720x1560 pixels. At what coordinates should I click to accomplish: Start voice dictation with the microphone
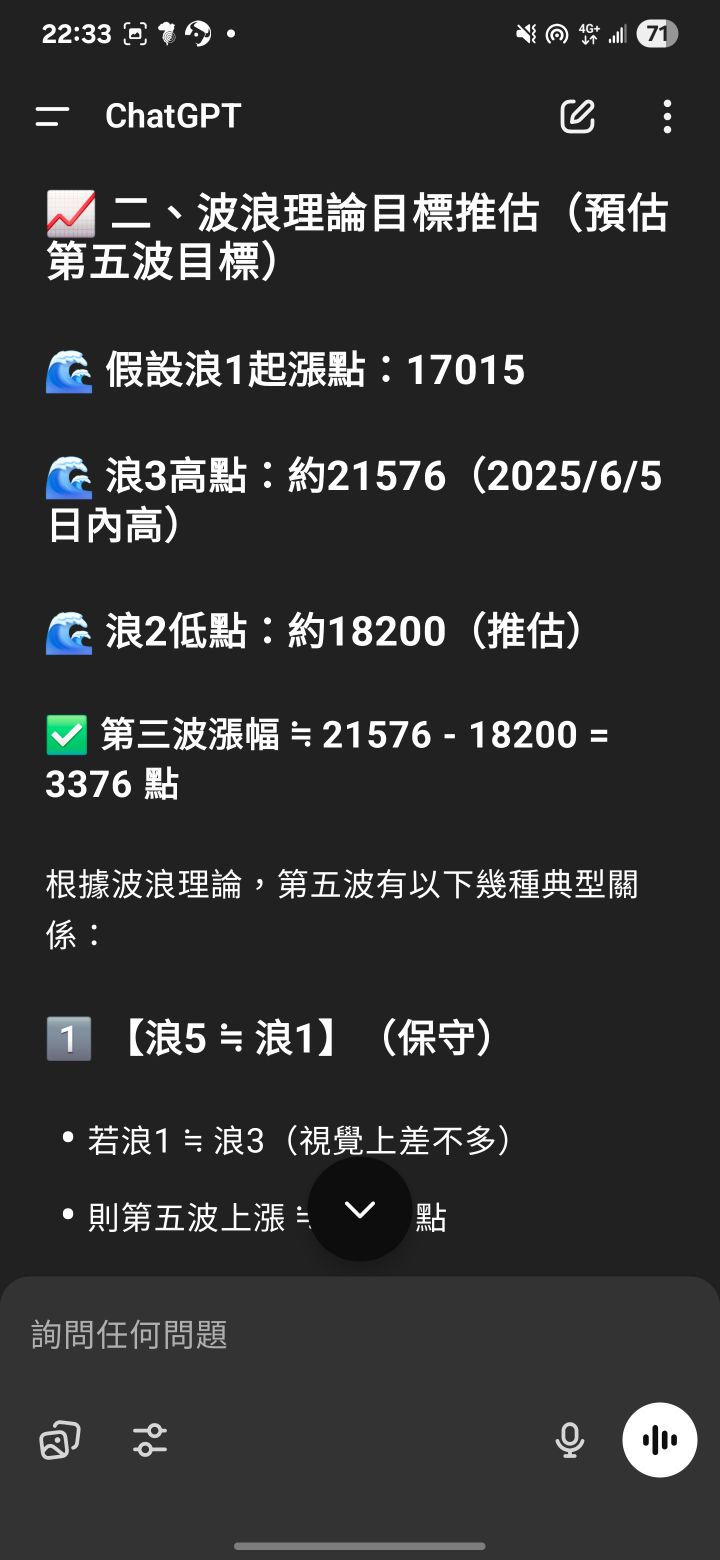click(x=570, y=1440)
